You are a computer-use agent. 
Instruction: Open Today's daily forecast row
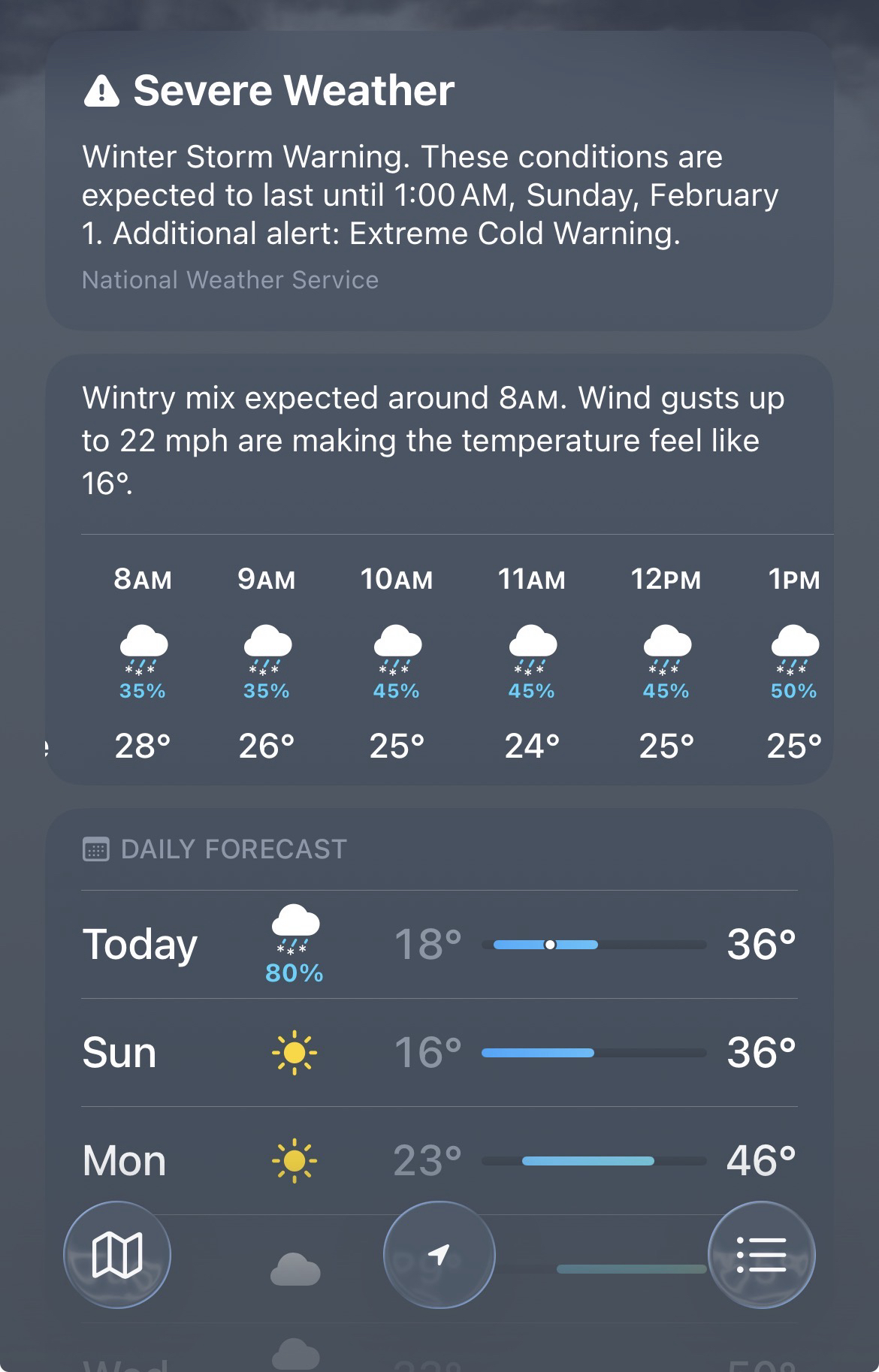click(x=439, y=944)
